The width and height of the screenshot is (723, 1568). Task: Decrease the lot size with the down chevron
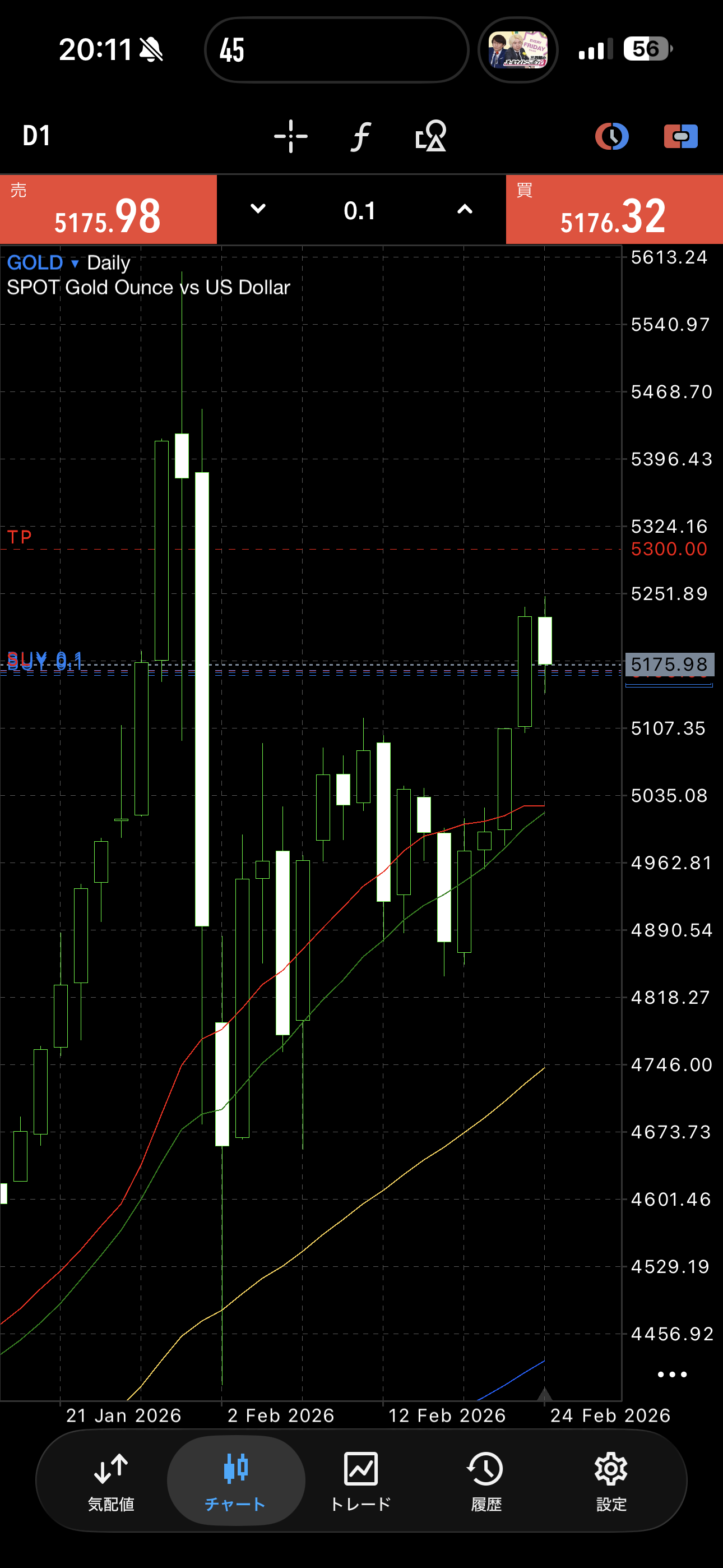(258, 209)
